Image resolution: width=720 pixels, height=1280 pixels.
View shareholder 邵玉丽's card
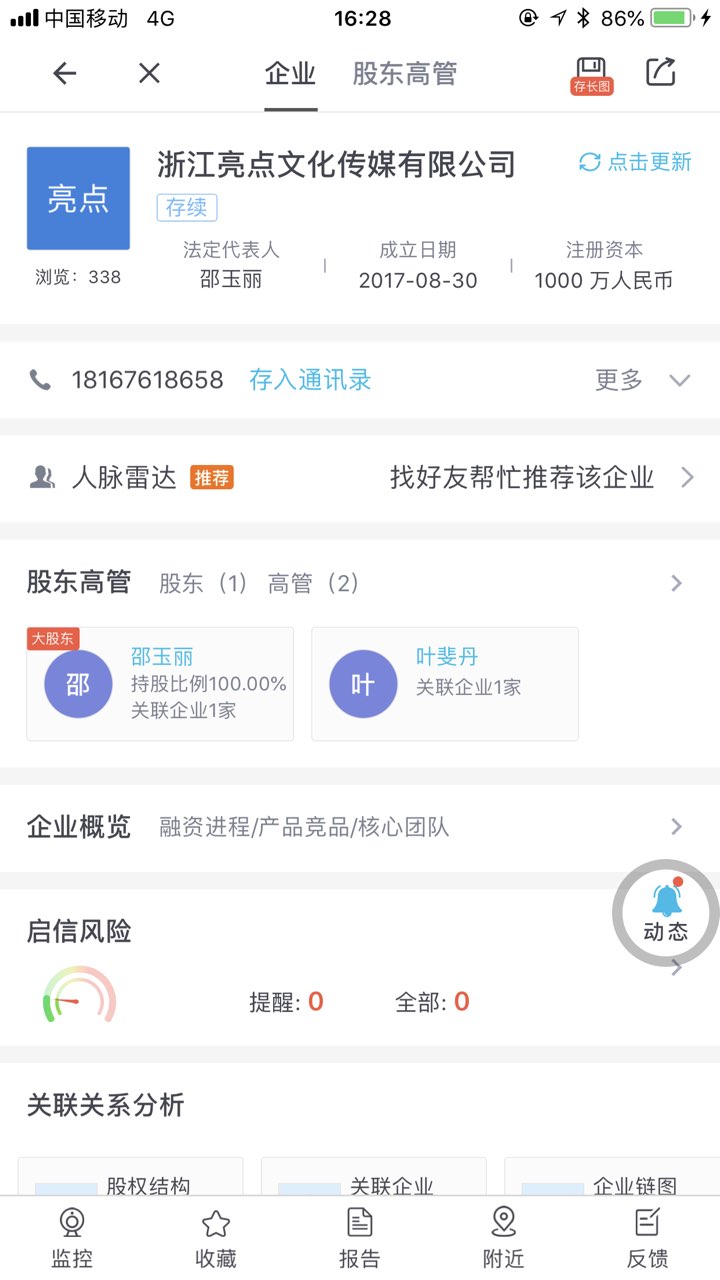coord(160,684)
